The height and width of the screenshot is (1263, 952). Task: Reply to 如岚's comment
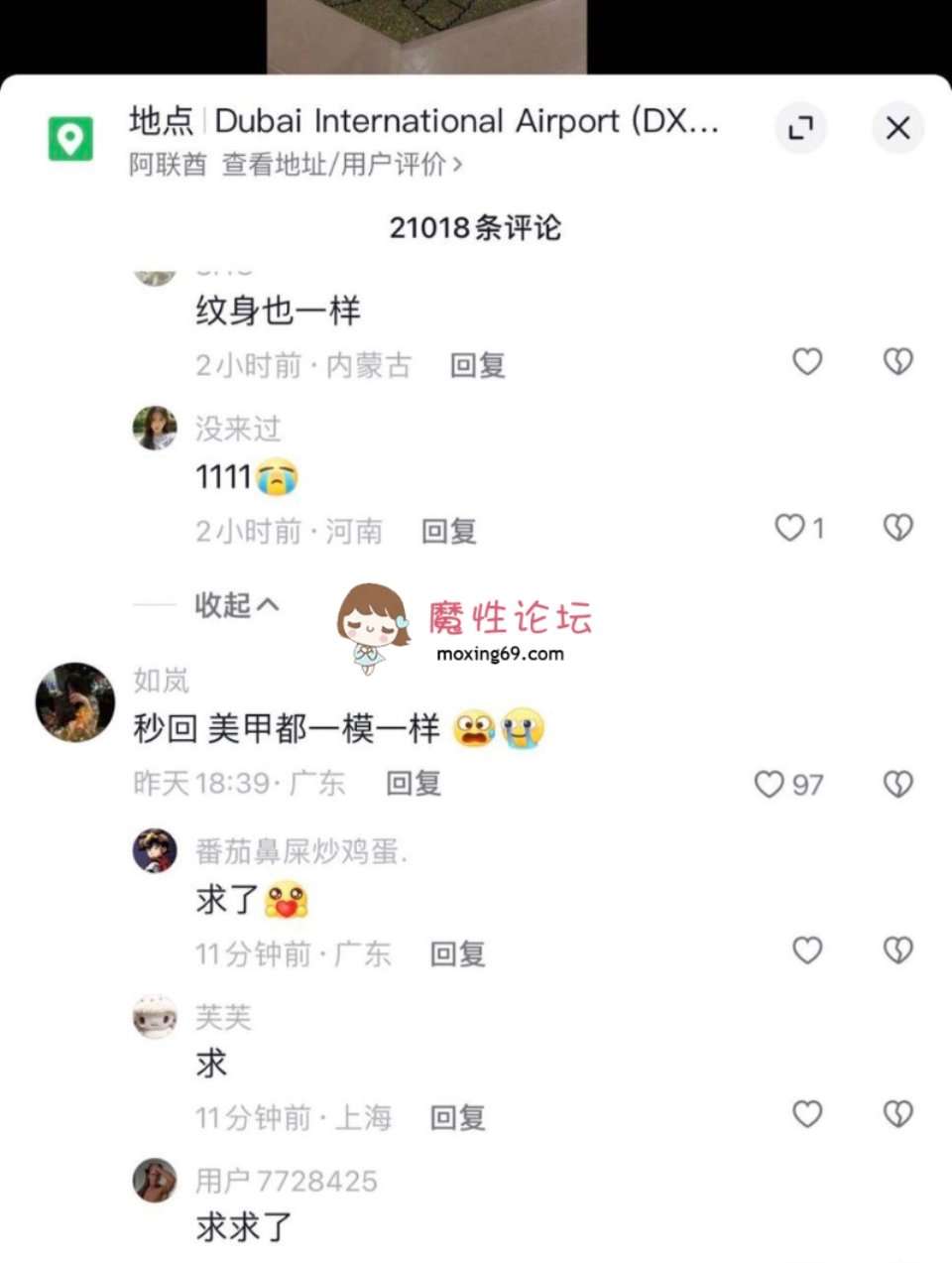(413, 784)
